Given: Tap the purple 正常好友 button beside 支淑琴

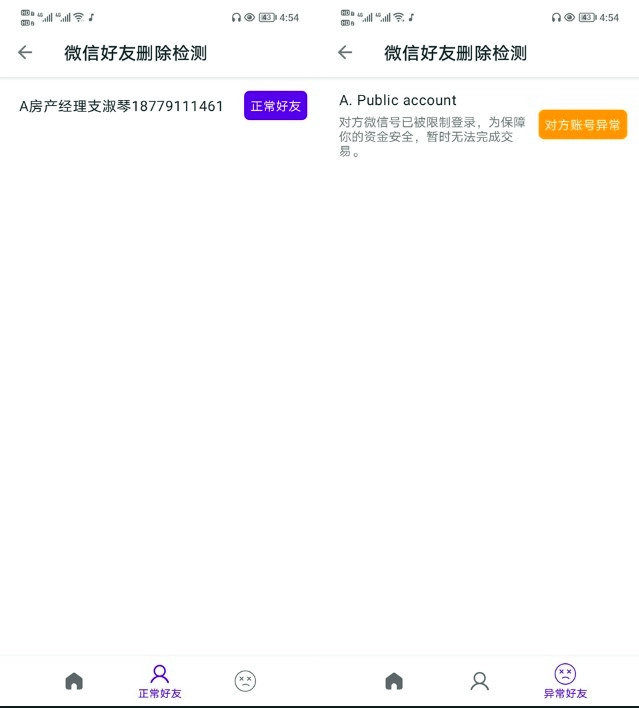Looking at the screenshot, I should coord(275,106).
